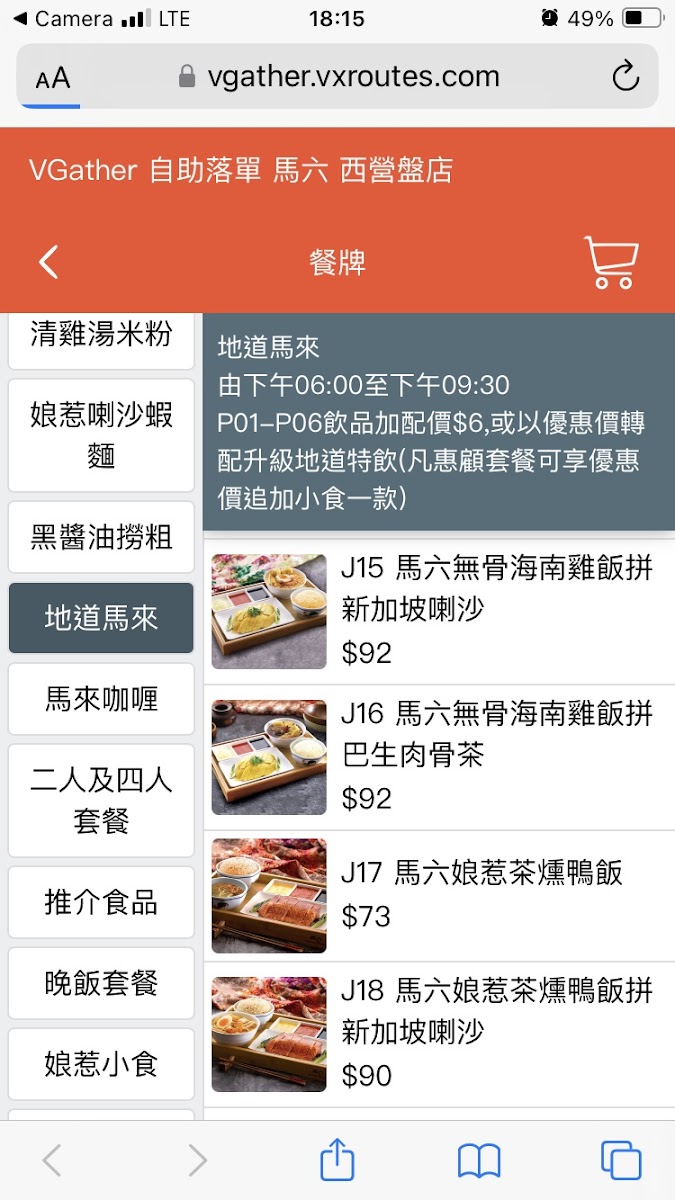The width and height of the screenshot is (675, 1200).
Task: Switch to 晚飯套餐 category
Action: (x=101, y=983)
